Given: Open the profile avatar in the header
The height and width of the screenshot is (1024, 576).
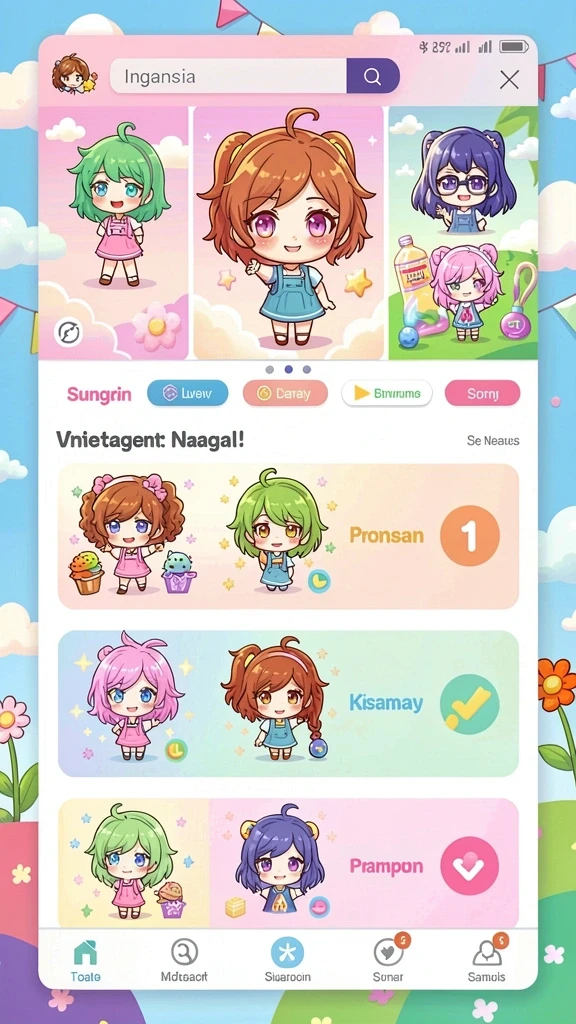Looking at the screenshot, I should [74, 74].
